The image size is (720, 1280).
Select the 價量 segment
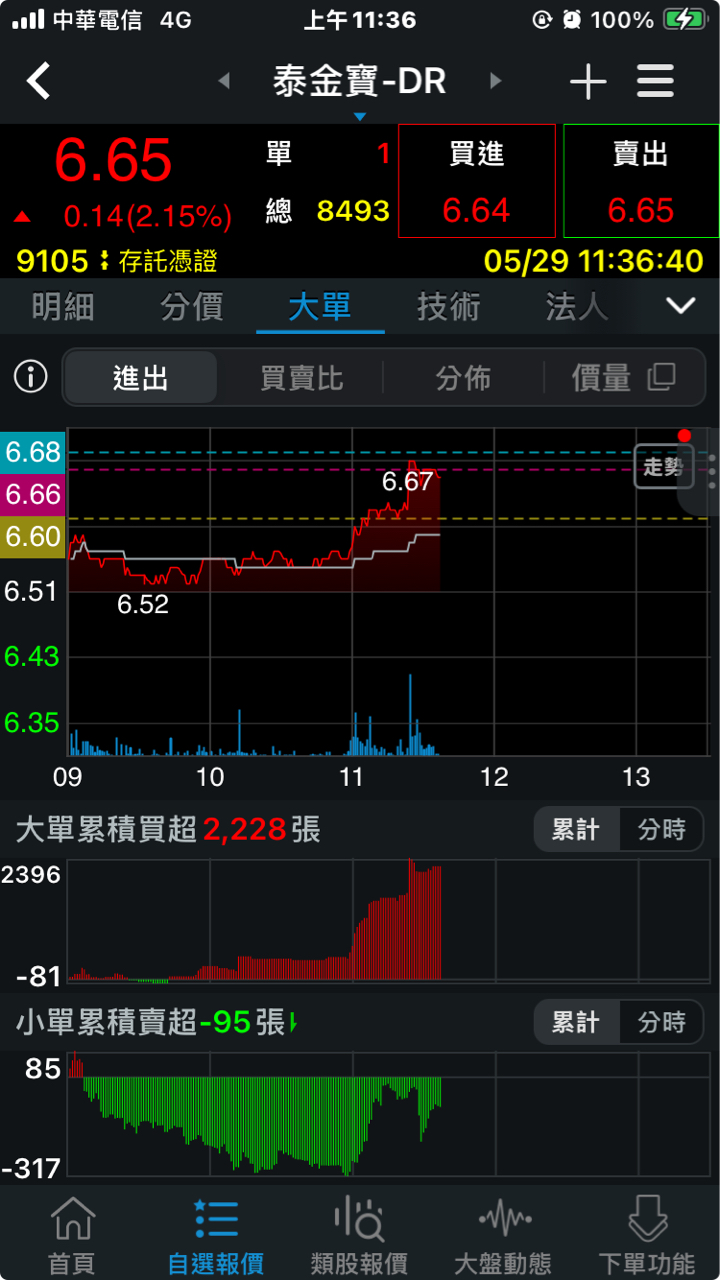622,378
